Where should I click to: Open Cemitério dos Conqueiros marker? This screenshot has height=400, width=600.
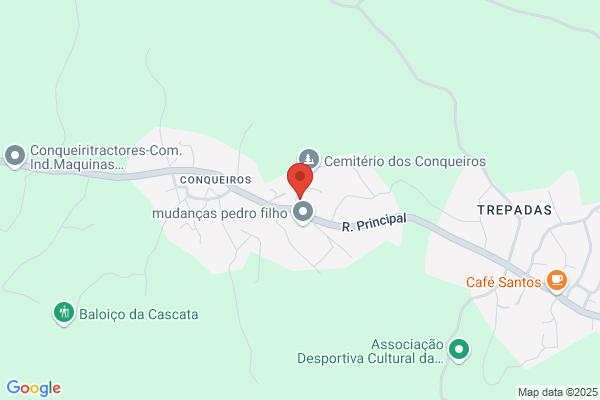(309, 158)
